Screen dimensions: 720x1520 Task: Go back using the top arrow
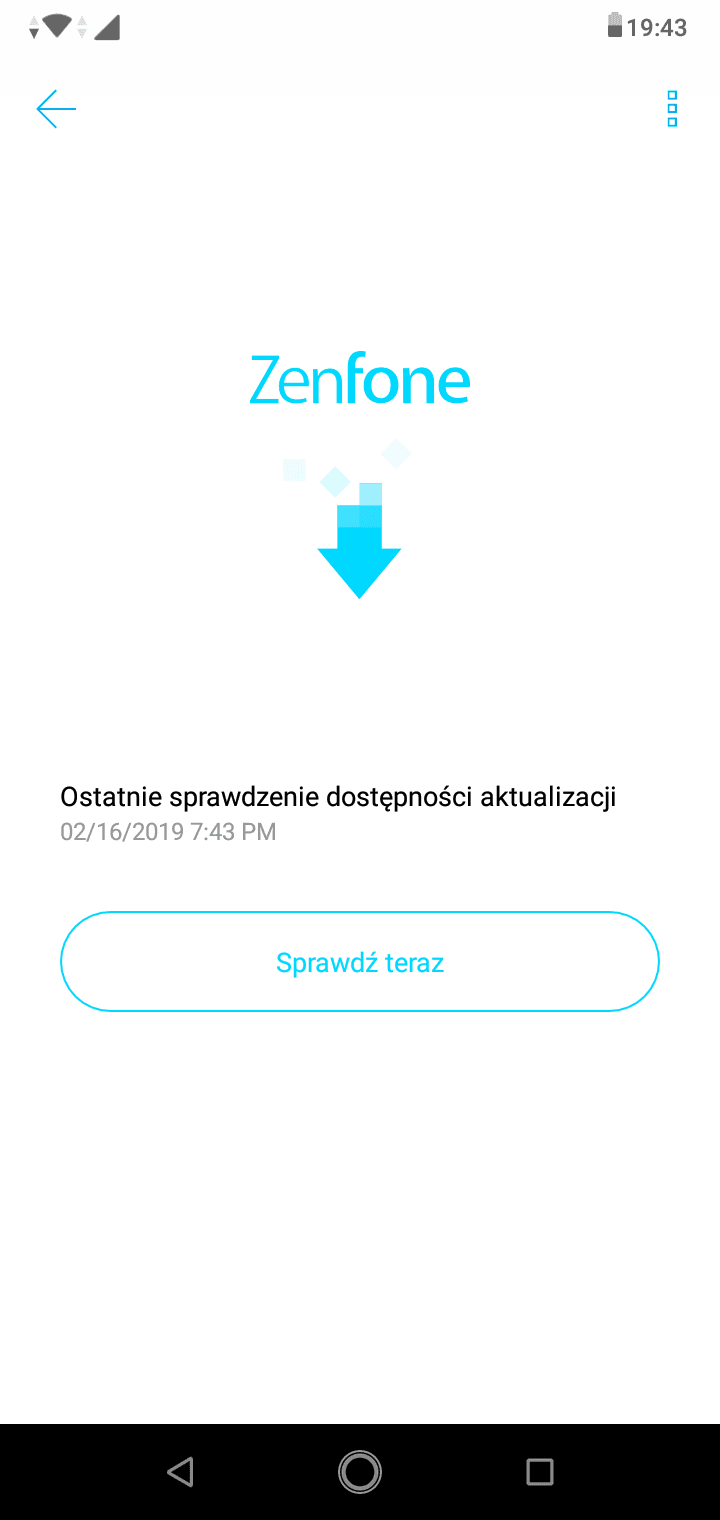click(56, 109)
